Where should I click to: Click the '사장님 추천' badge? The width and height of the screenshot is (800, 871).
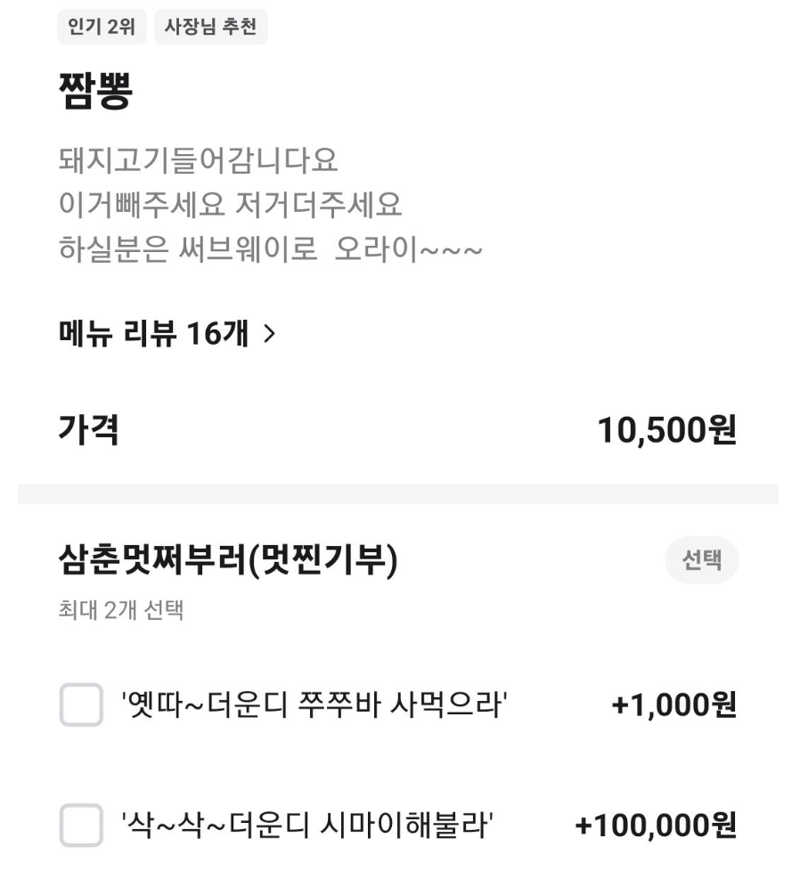coord(212,27)
